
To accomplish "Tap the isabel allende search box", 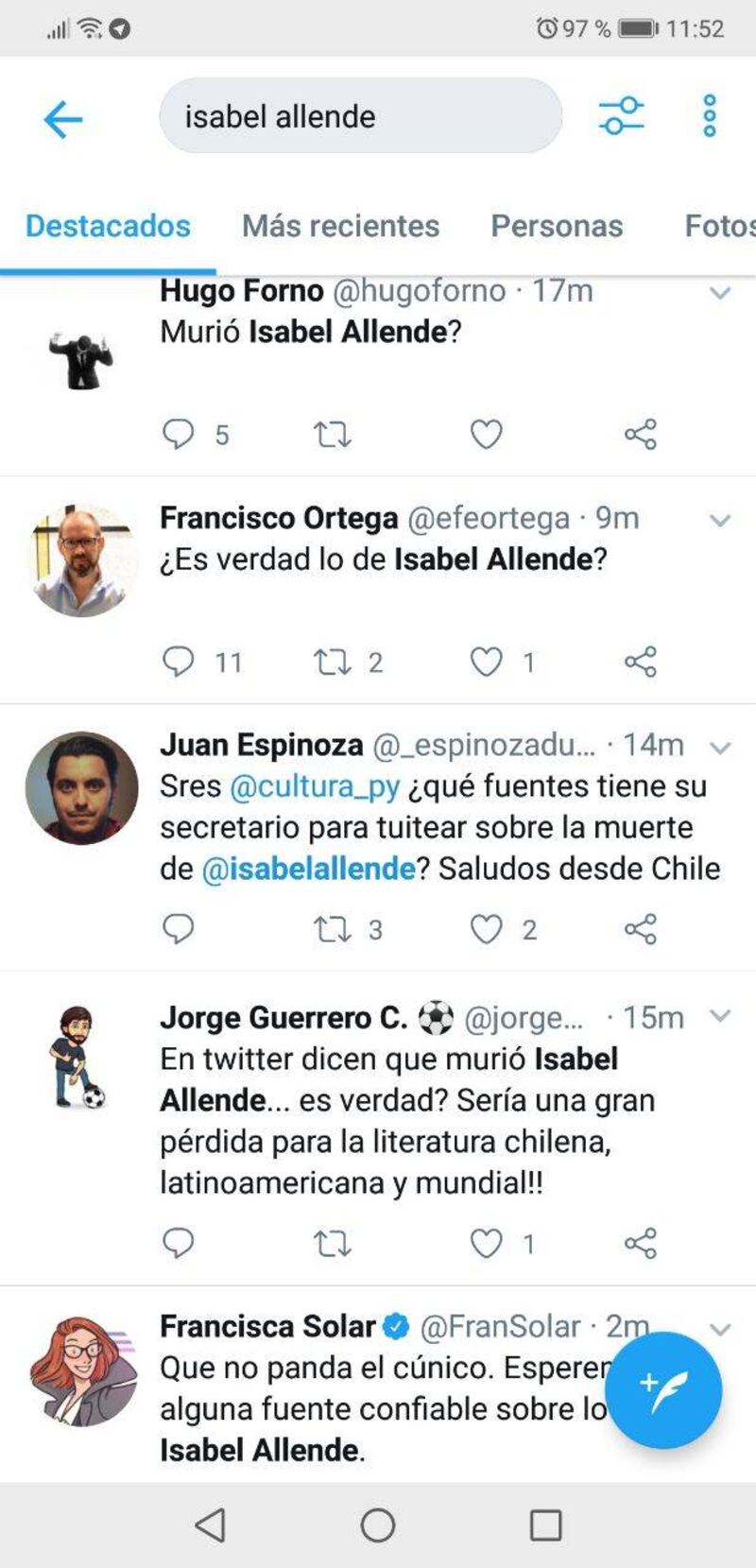I will (360, 116).
